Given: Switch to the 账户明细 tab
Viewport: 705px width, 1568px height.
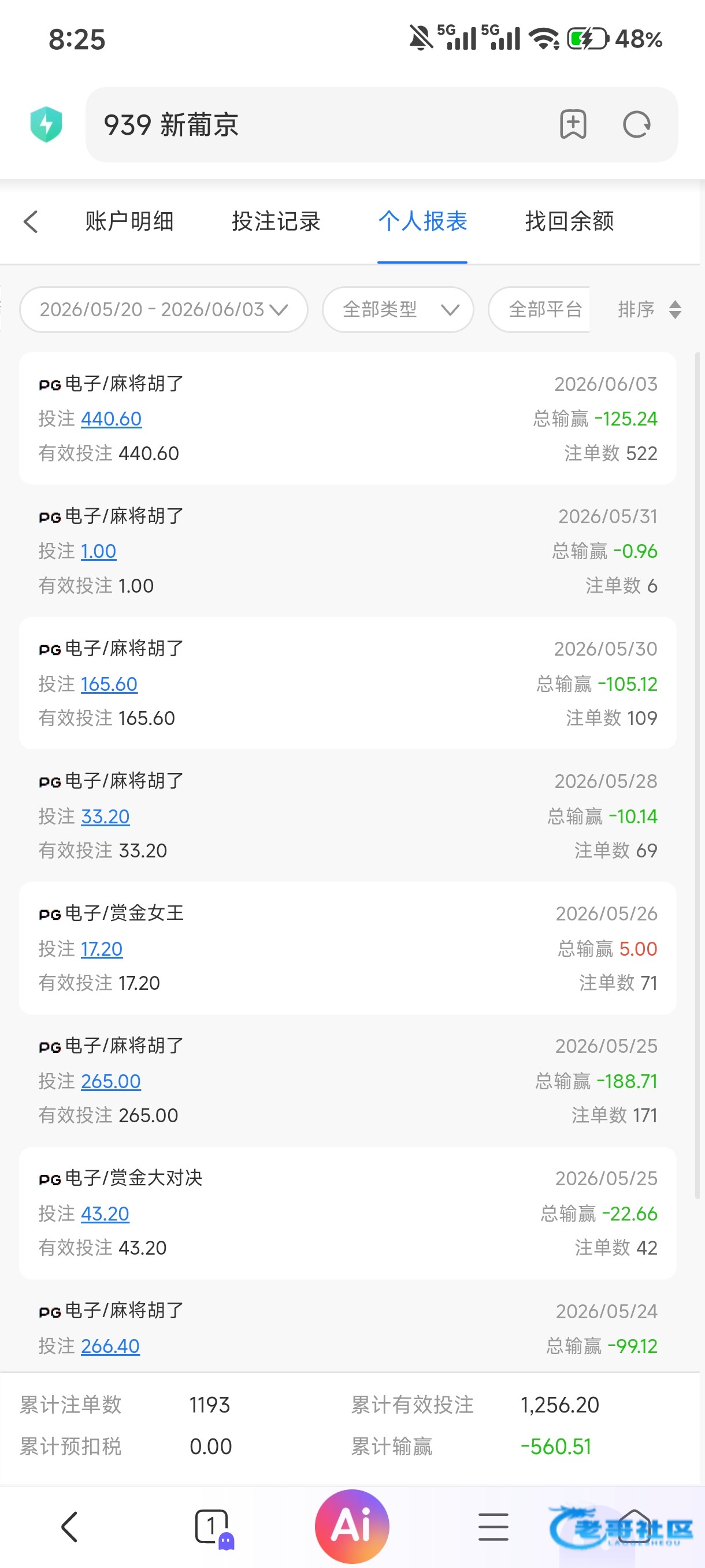Looking at the screenshot, I should 129,221.
